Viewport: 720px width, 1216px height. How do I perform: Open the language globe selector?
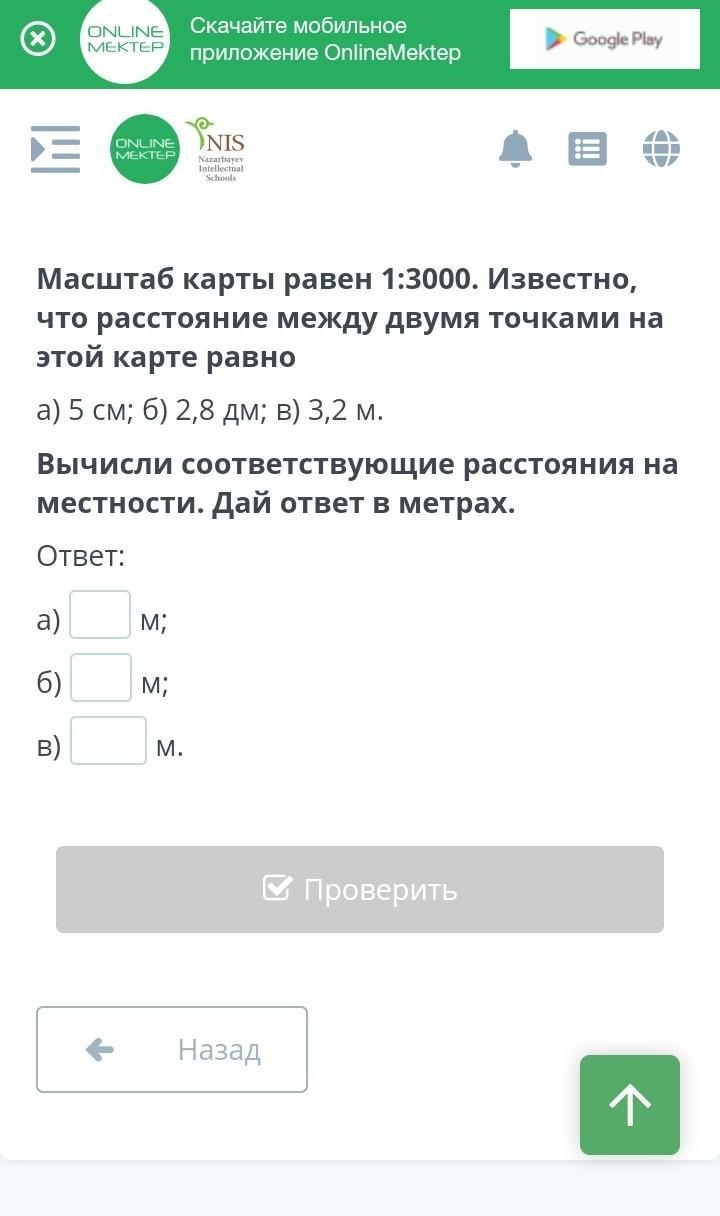pos(661,149)
